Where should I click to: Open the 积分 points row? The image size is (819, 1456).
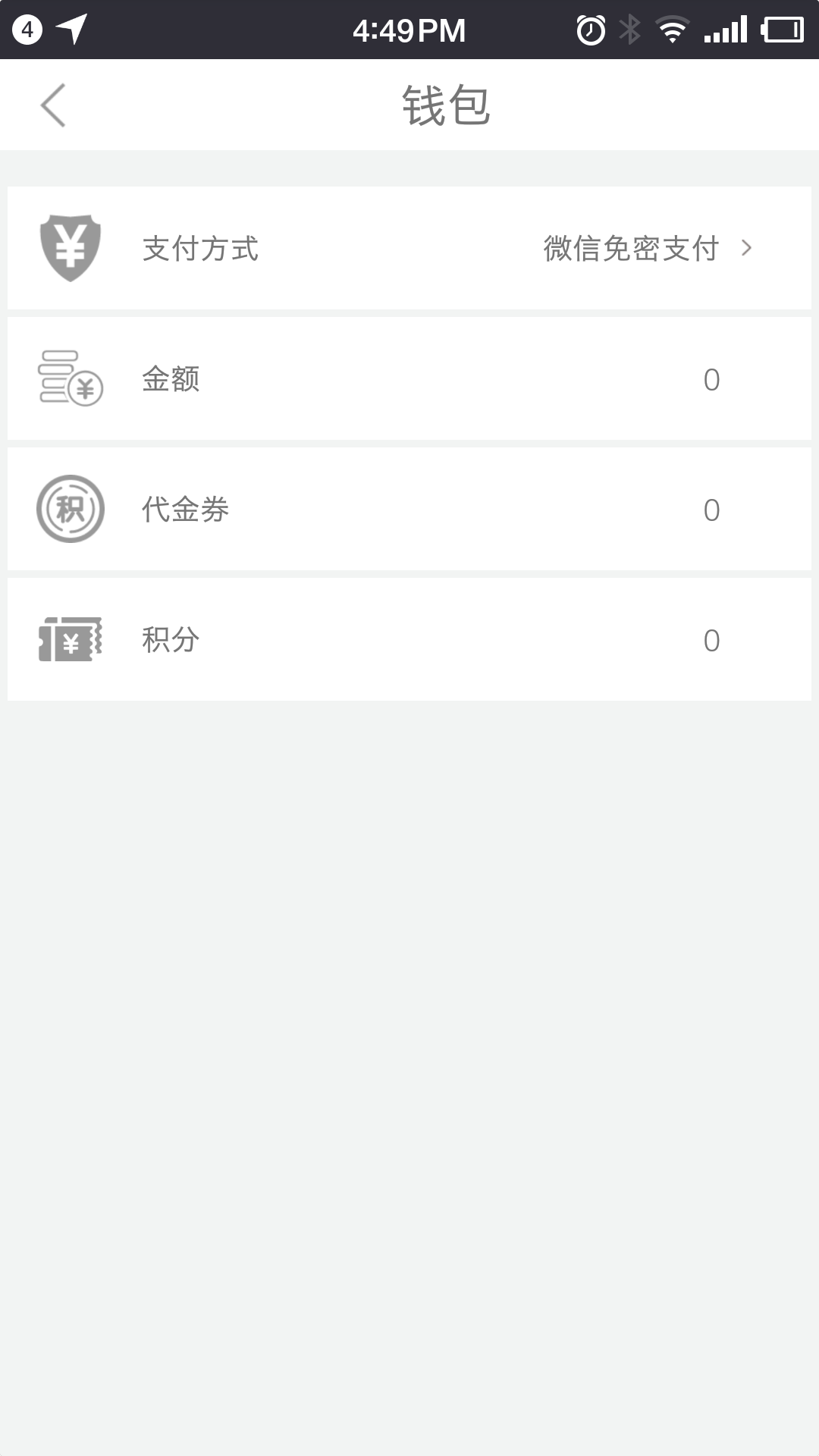tap(409, 639)
